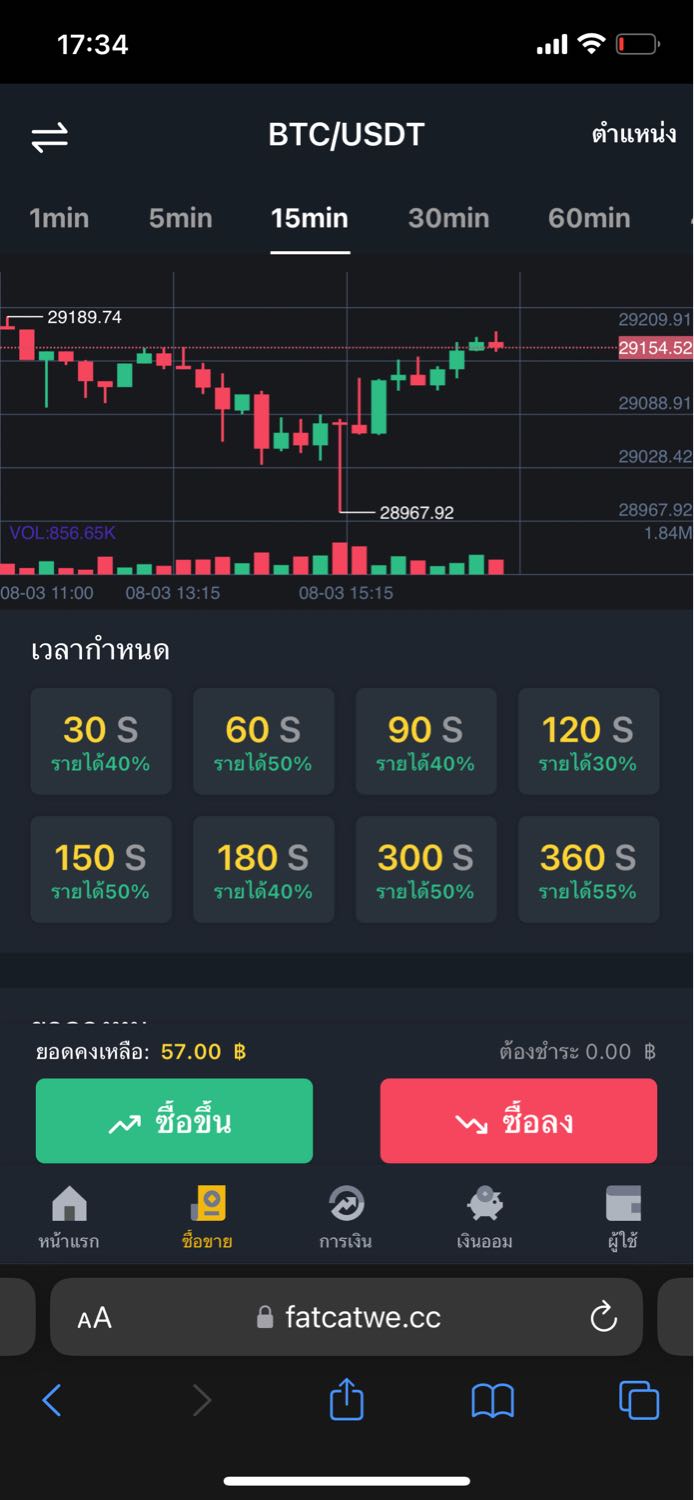Screen dimensions: 694x1500
Task: Open the เงินออม savings tab
Action: pyautogui.click(x=485, y=1217)
